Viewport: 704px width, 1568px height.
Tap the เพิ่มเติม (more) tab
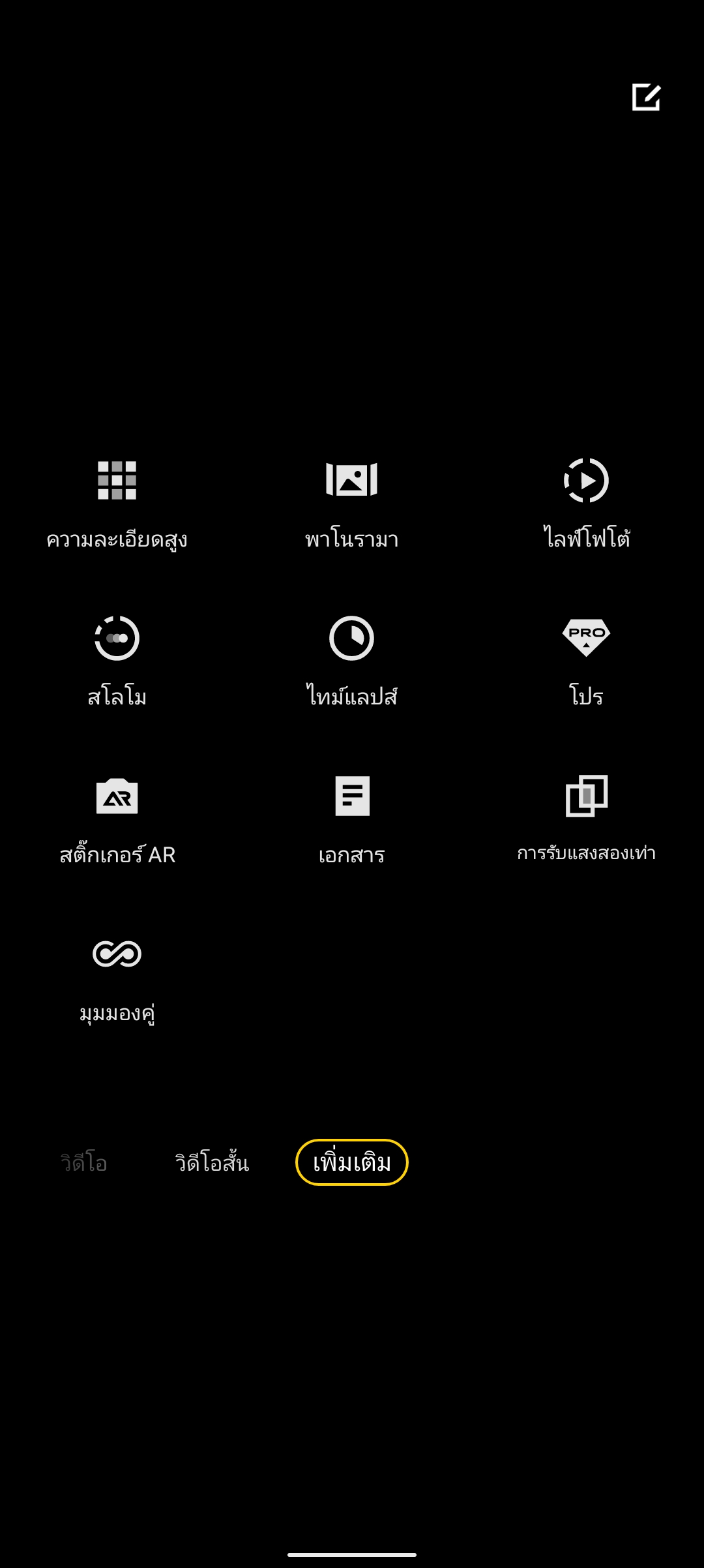pyautogui.click(x=352, y=1162)
